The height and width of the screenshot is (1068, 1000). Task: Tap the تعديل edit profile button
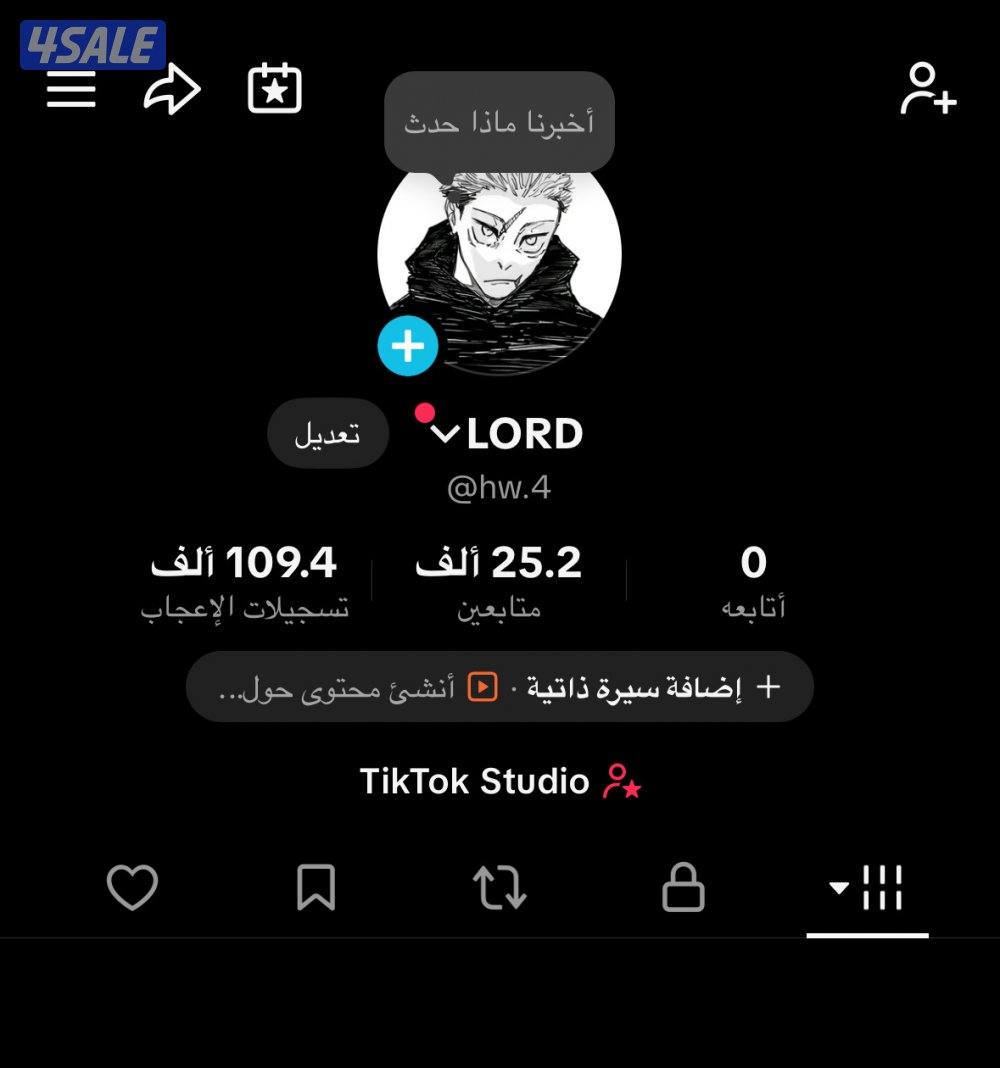(329, 432)
